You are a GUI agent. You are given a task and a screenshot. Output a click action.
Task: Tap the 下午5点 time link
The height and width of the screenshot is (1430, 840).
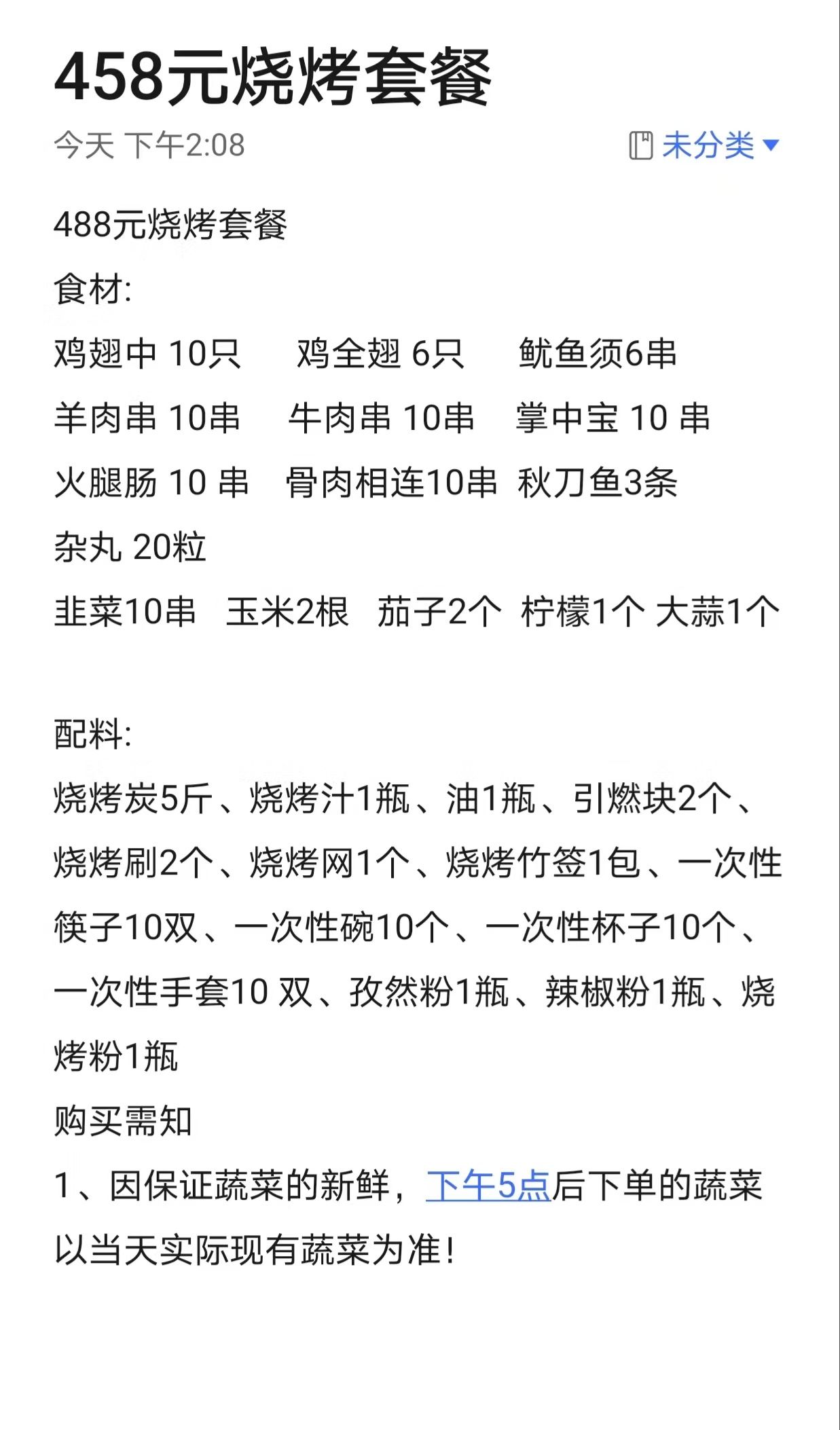click(488, 1186)
